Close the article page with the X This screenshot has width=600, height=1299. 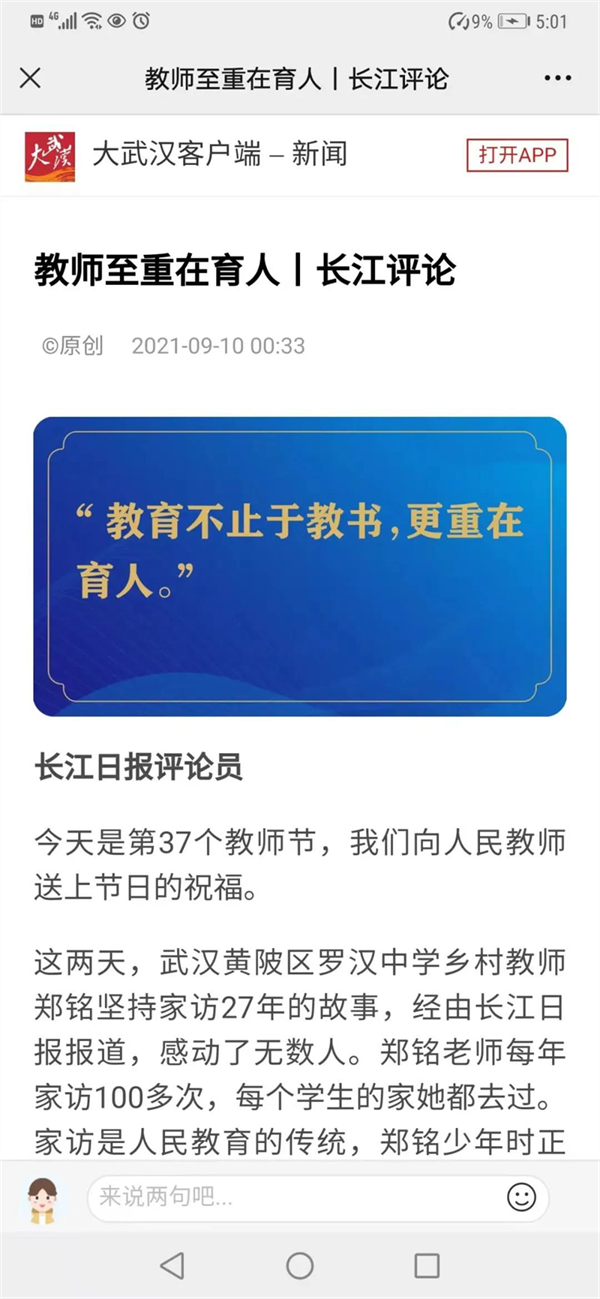tap(31, 79)
